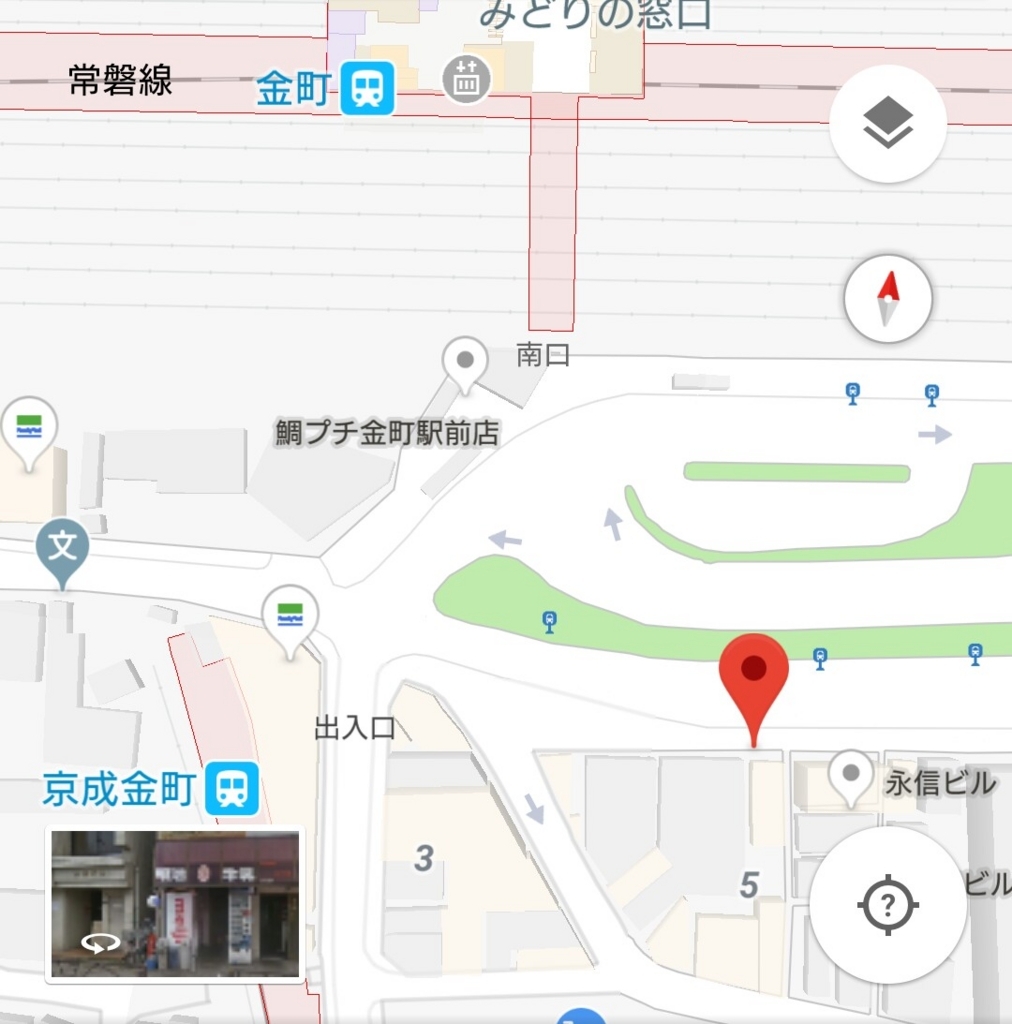Select the school 文 marker icon

[x=65, y=545]
